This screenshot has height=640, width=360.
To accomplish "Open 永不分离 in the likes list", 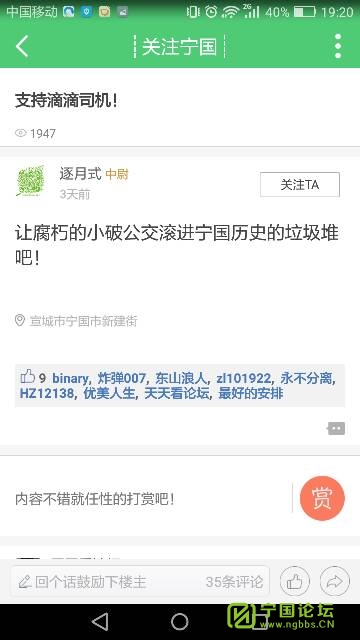I will click(x=306, y=378).
